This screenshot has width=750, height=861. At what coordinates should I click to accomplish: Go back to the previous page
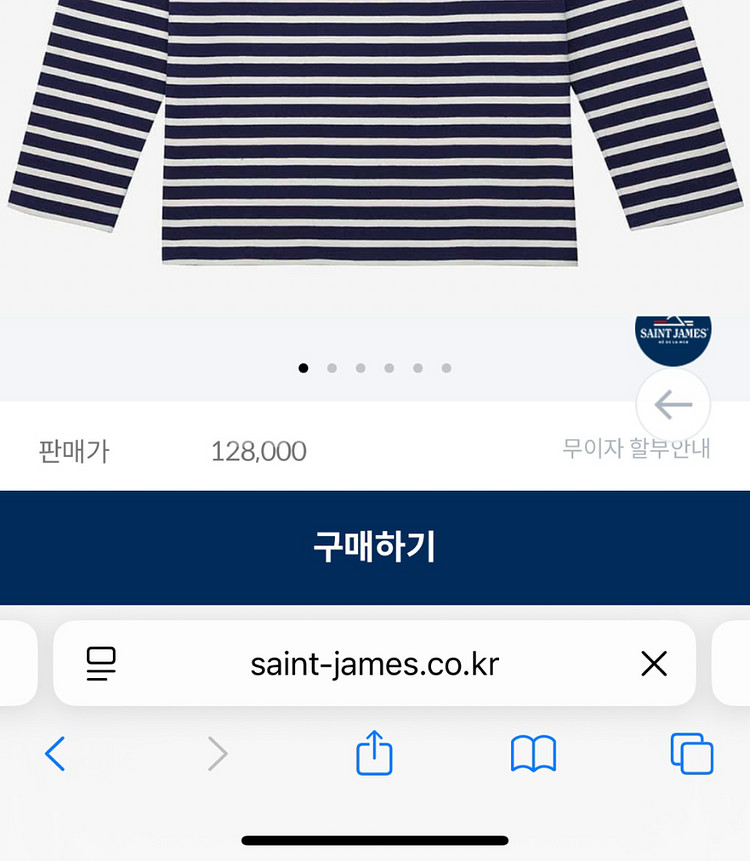pyautogui.click(x=55, y=754)
